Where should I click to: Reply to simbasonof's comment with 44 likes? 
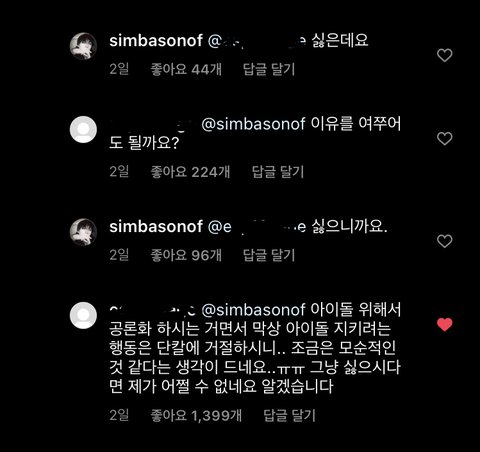tap(269, 69)
